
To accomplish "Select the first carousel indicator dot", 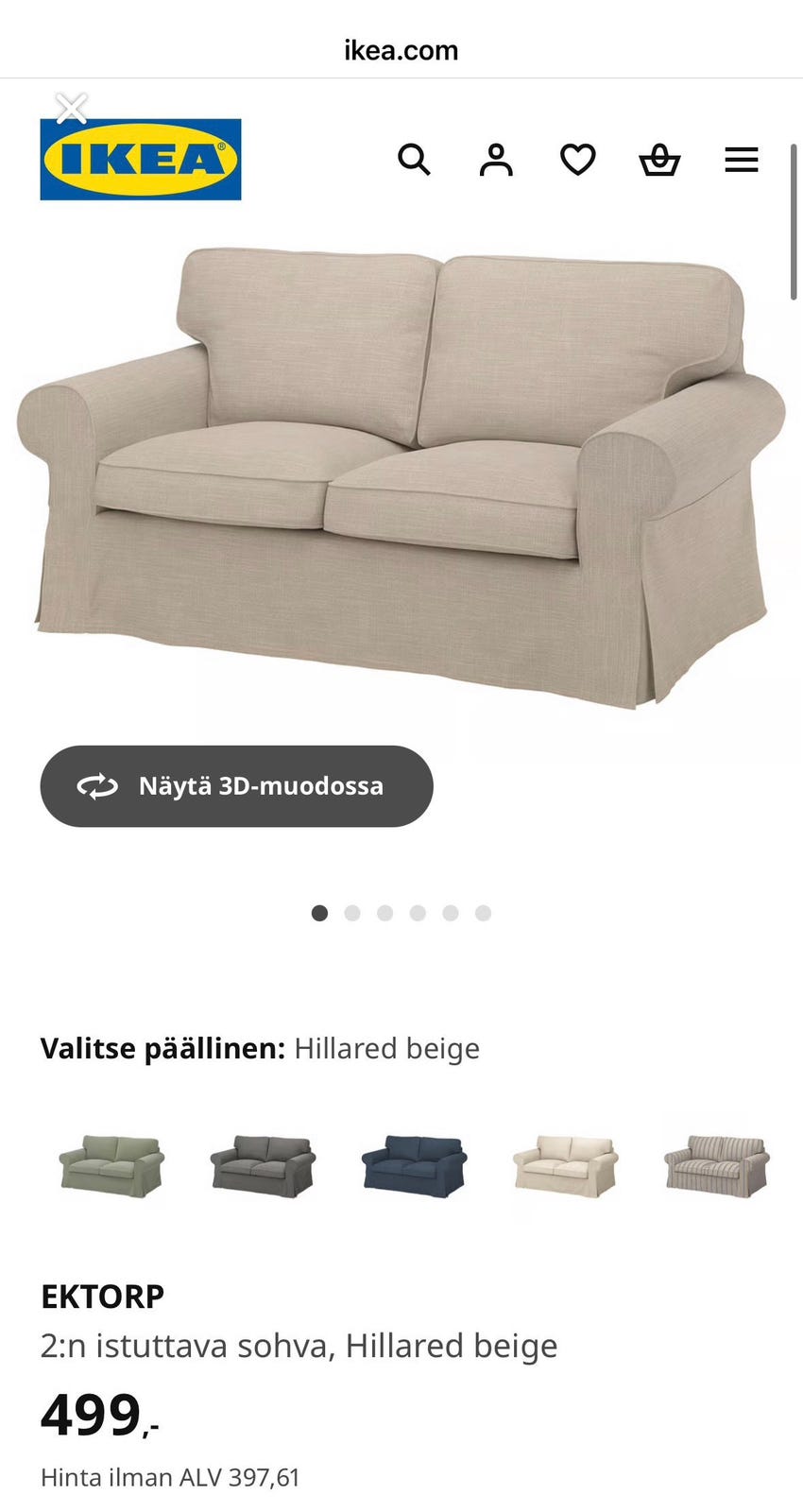I will pos(319,913).
